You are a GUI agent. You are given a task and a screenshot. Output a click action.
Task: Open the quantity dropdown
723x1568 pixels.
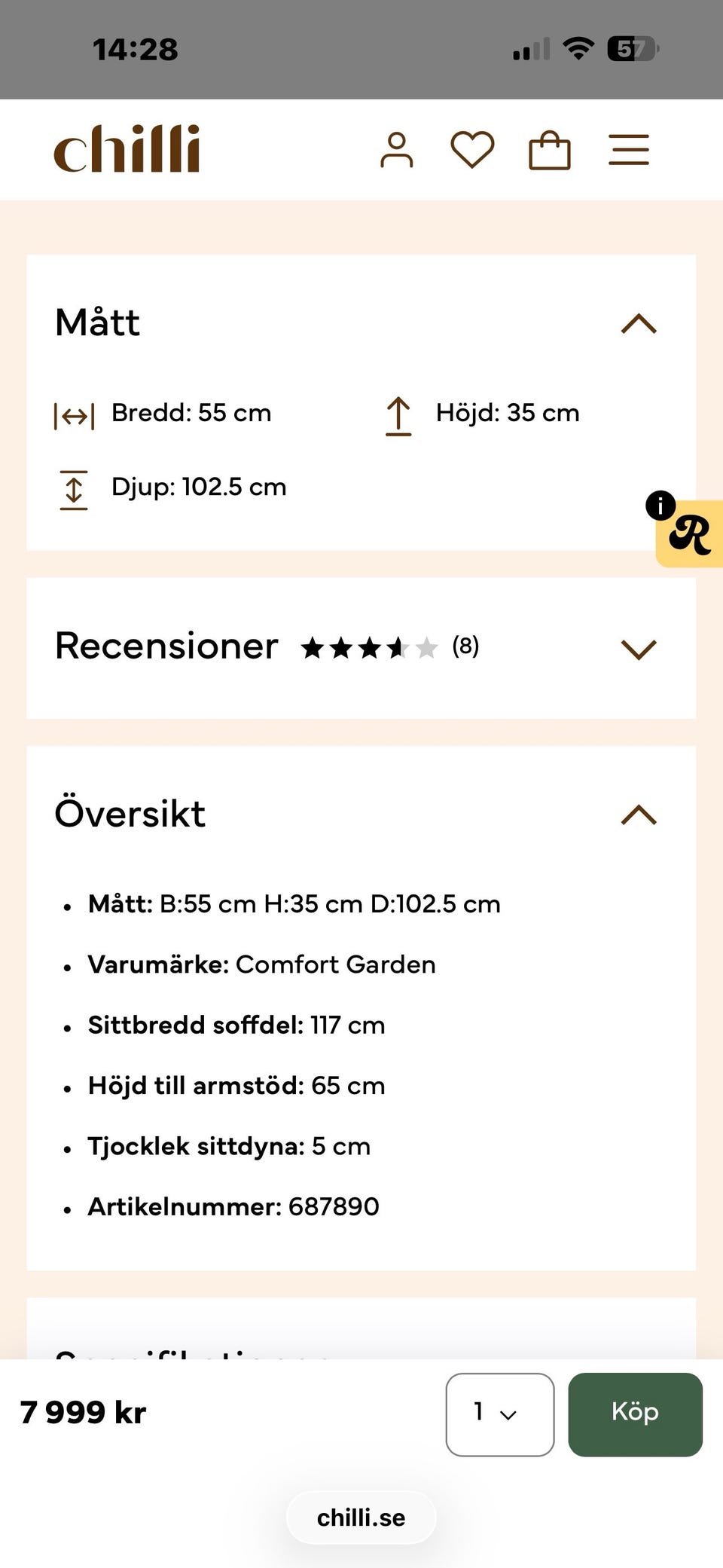500,1414
